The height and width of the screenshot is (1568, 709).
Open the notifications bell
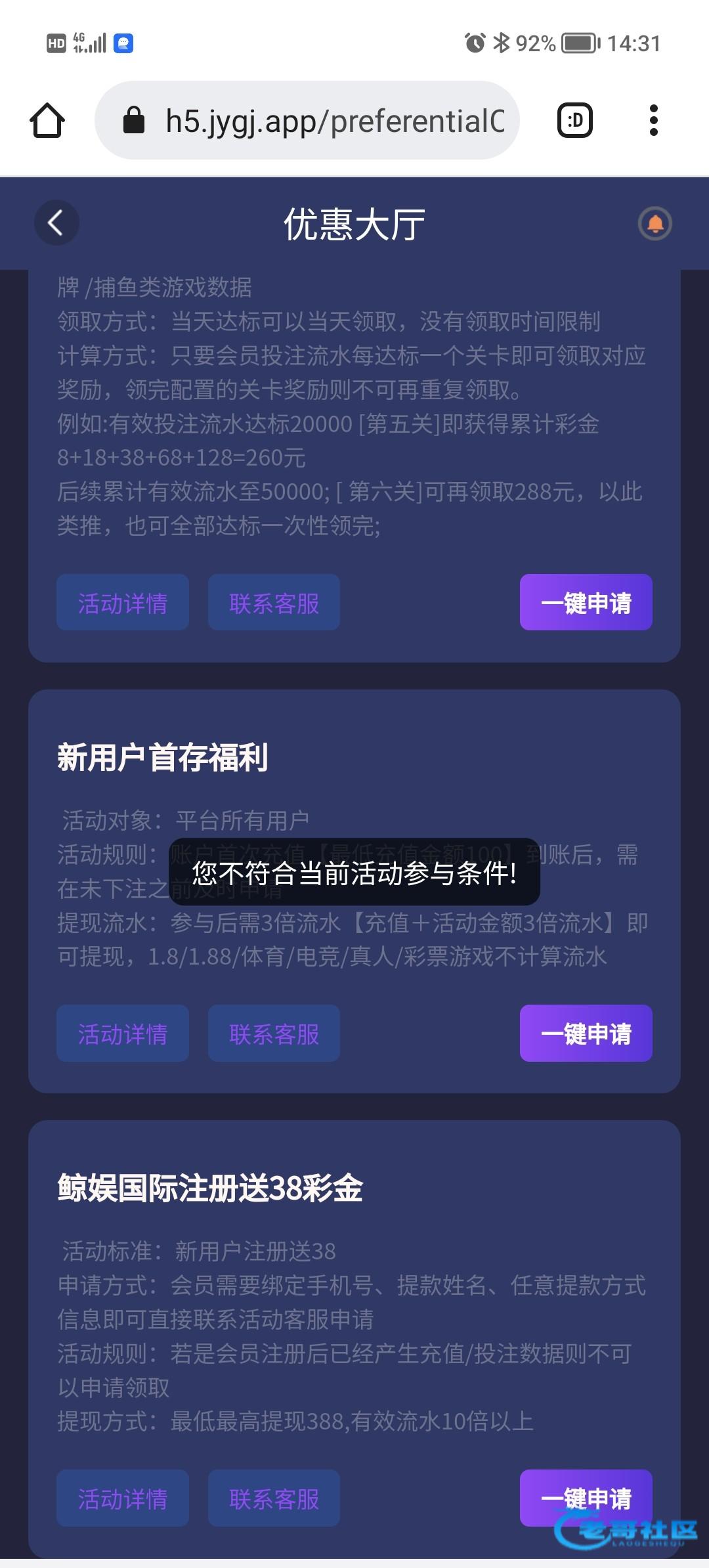(655, 224)
